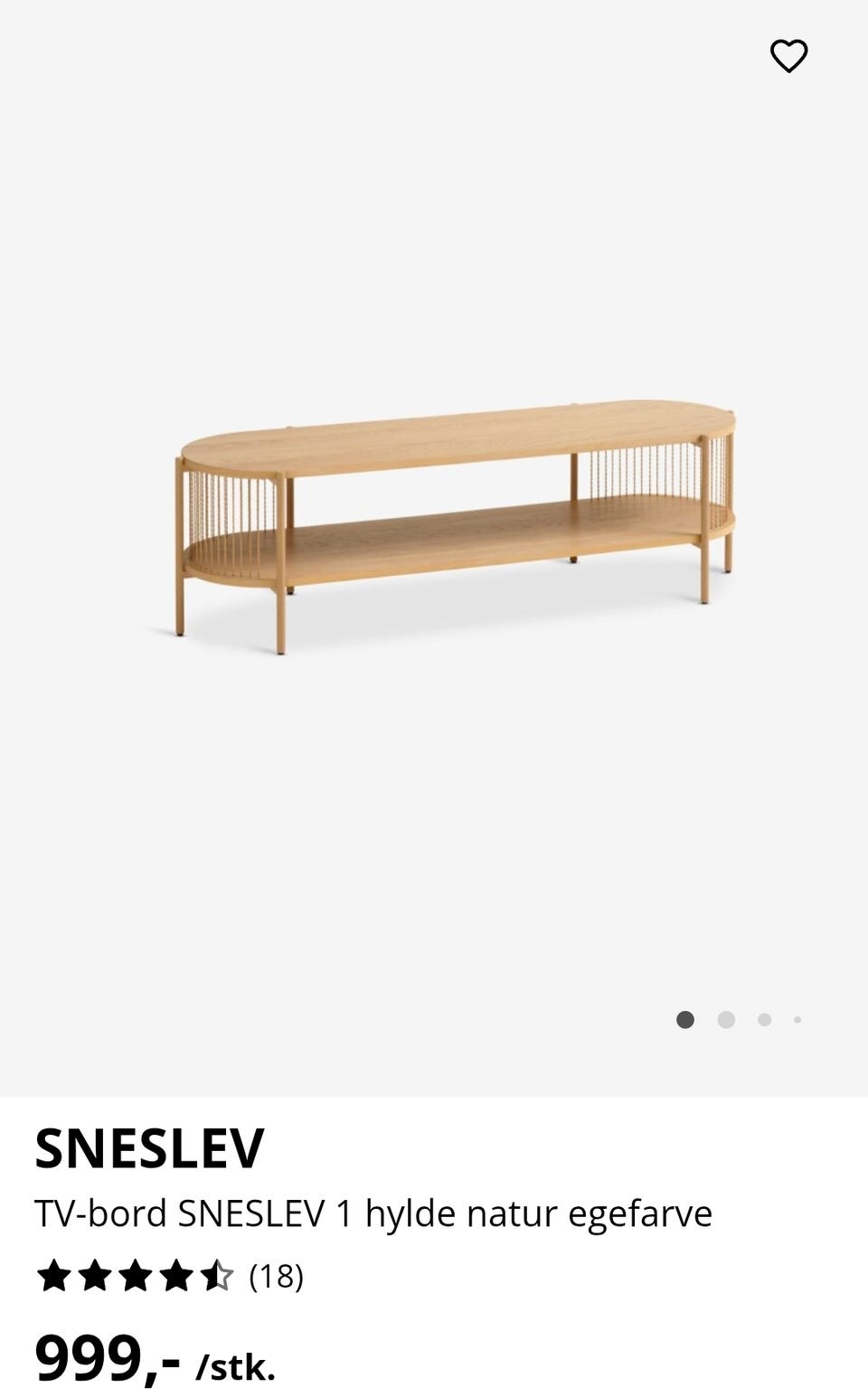
Task: Jump to the second image dot
Action: [726, 1020]
